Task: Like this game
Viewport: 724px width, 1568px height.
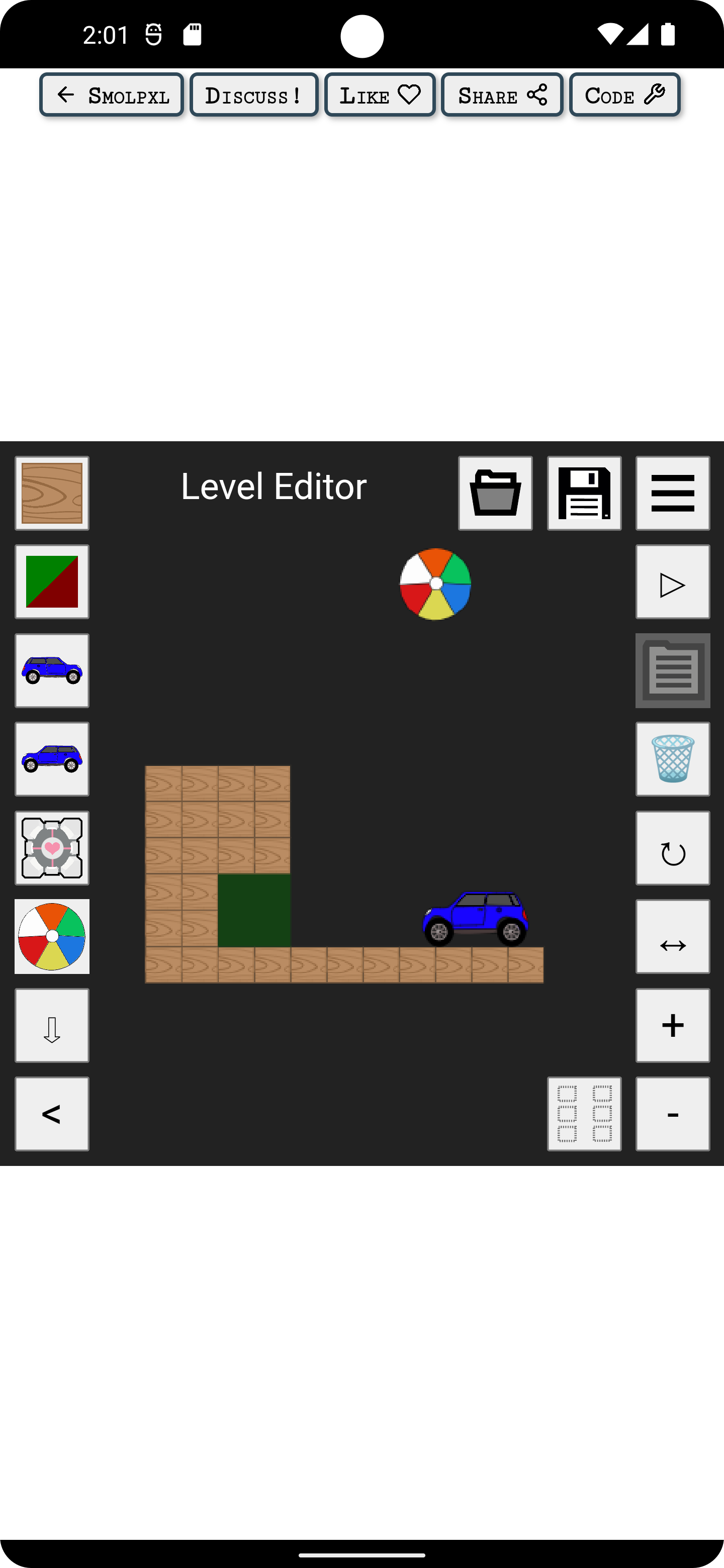Action: coord(380,95)
